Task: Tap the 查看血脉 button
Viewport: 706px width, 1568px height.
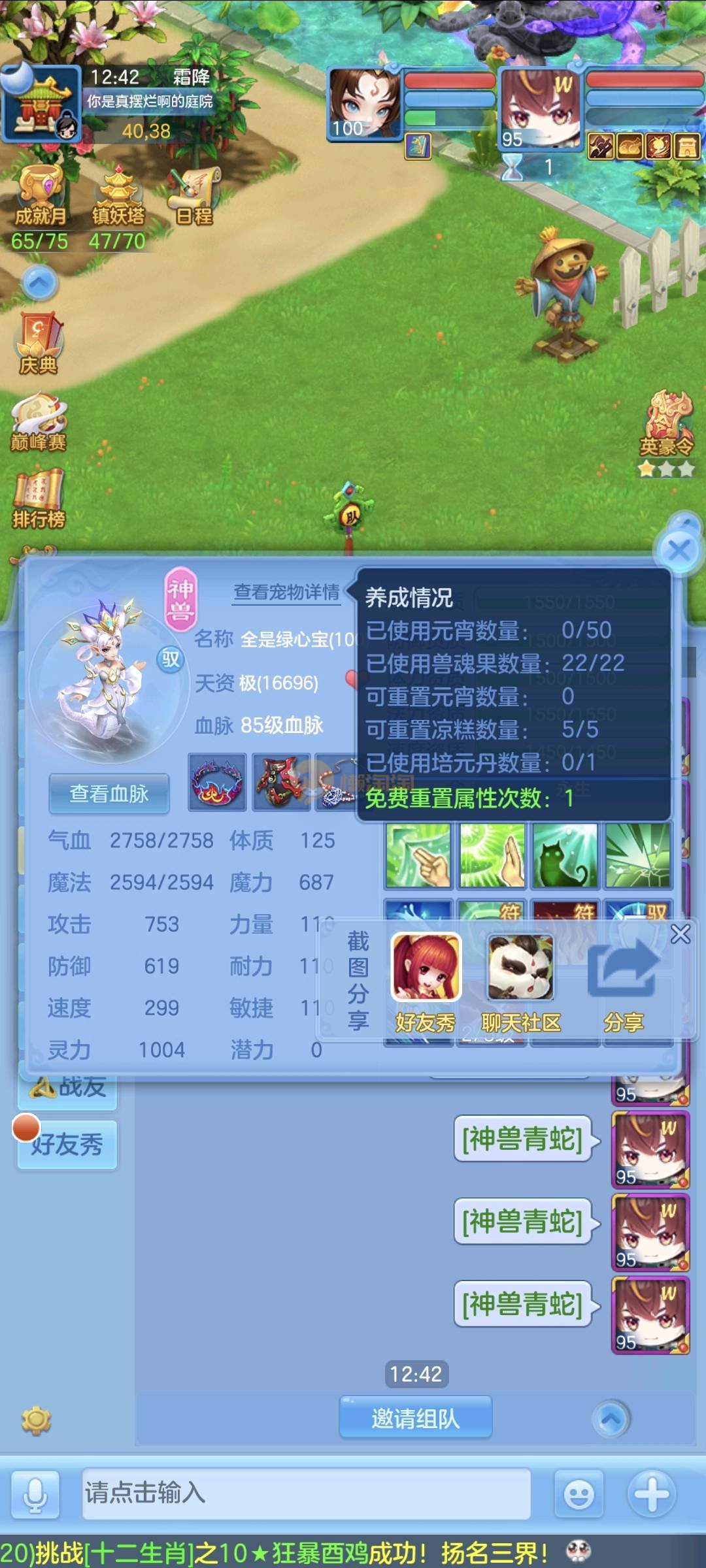Action: (x=109, y=794)
